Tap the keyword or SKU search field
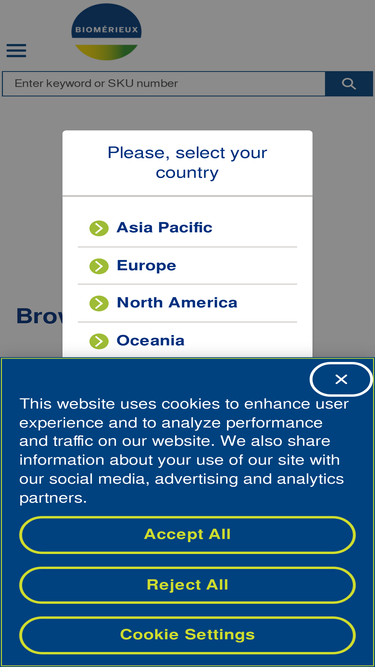This screenshot has width=375, height=667. [164, 83]
